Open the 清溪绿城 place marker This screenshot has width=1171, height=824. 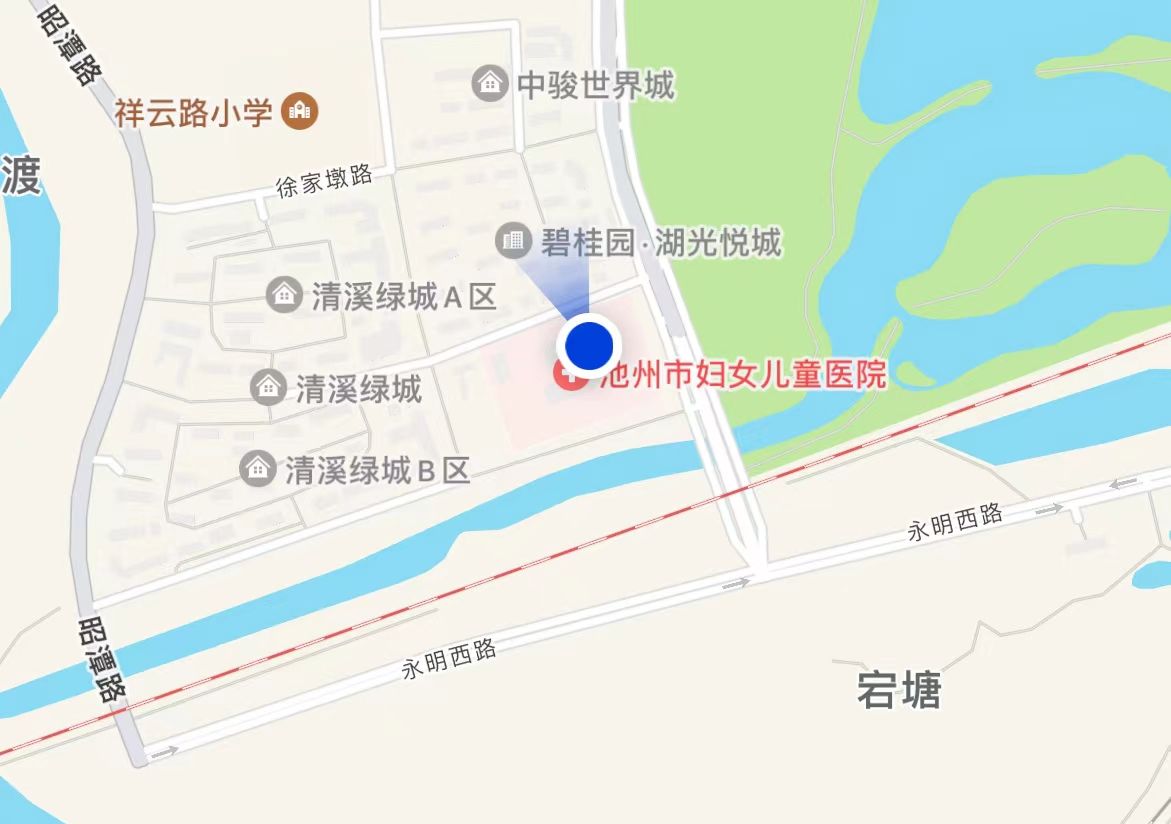point(268,387)
